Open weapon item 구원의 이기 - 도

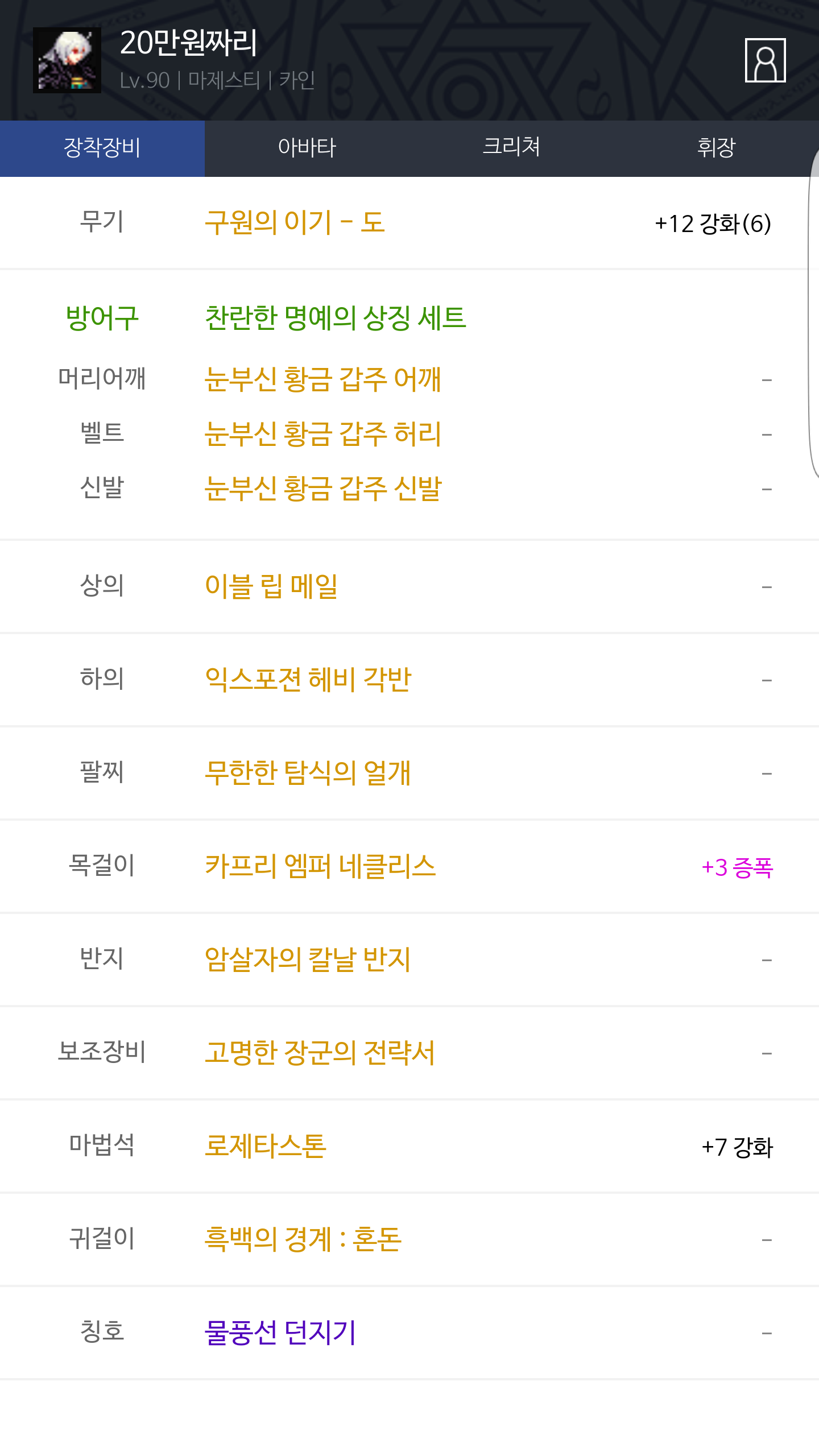point(295,222)
